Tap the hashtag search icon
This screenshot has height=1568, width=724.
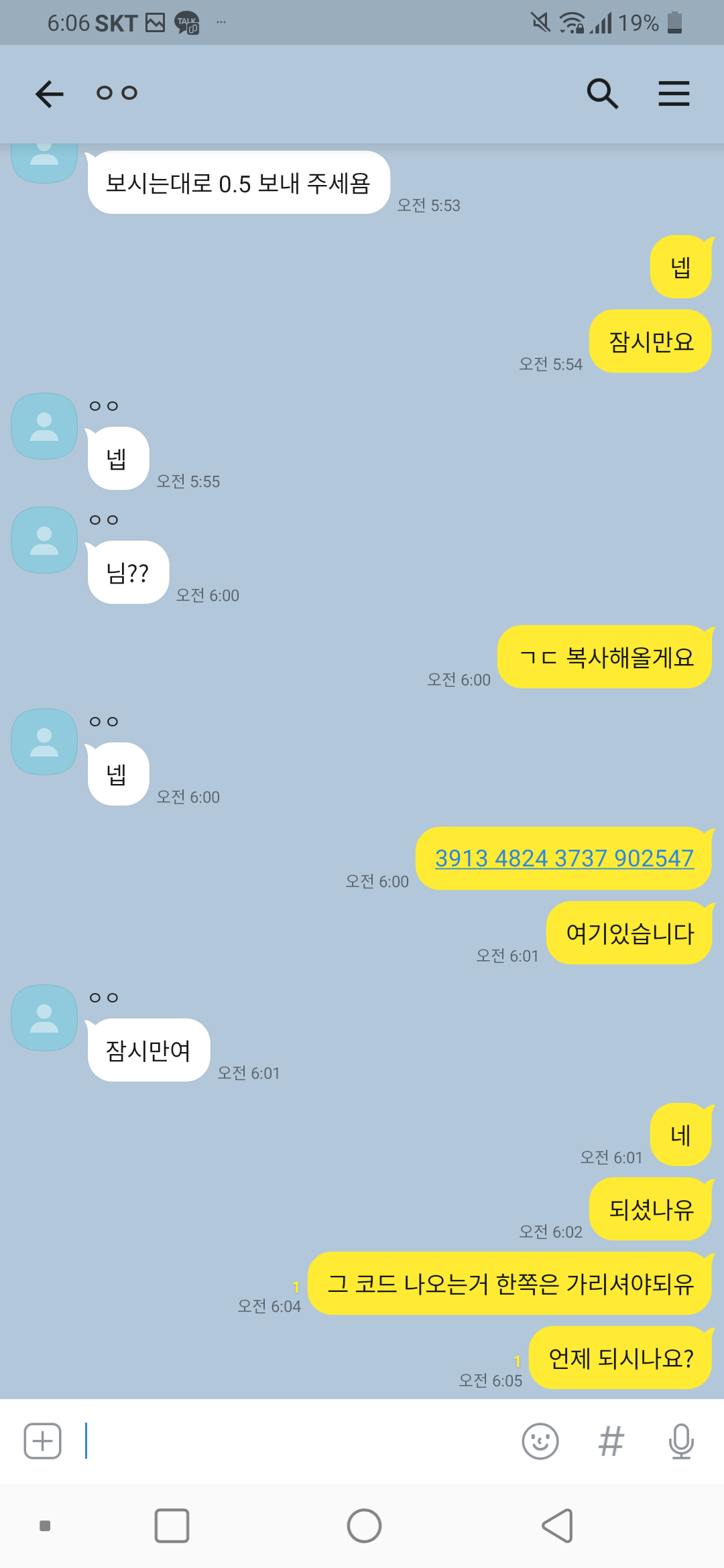pyautogui.click(x=611, y=1441)
